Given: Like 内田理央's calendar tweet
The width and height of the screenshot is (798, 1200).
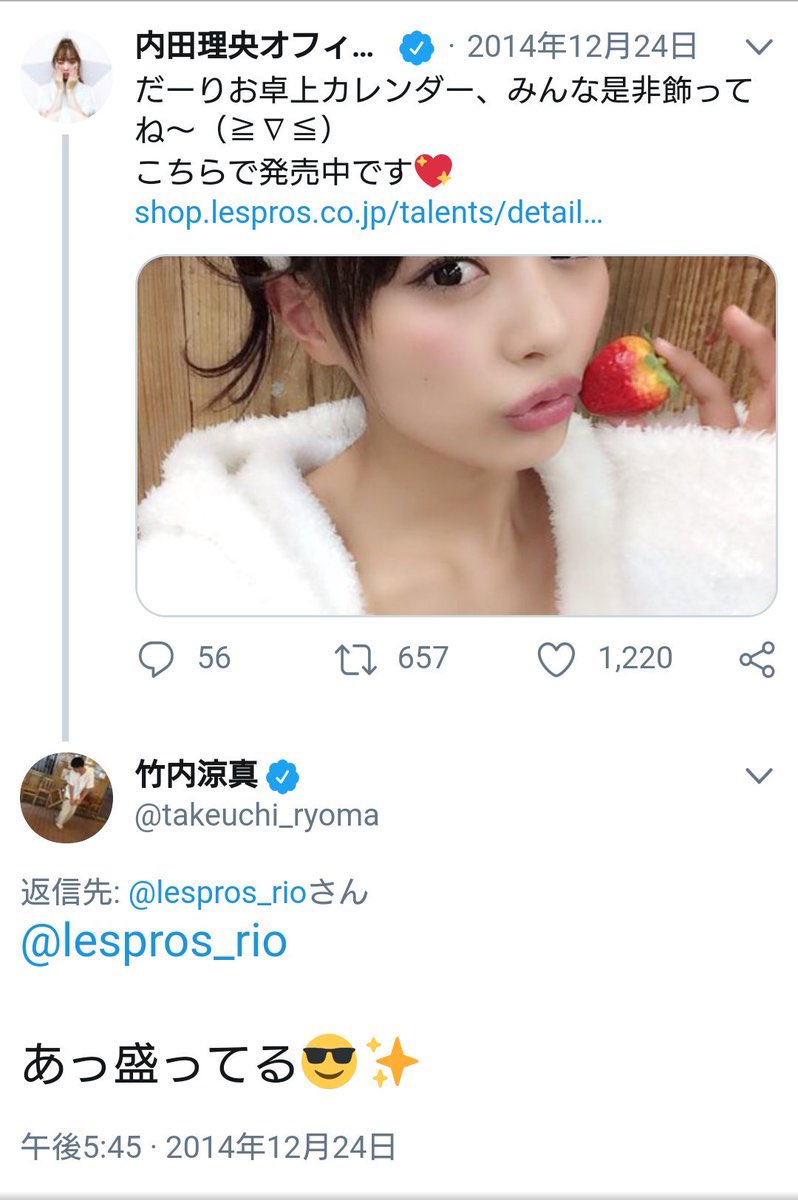Looking at the screenshot, I should point(557,658).
